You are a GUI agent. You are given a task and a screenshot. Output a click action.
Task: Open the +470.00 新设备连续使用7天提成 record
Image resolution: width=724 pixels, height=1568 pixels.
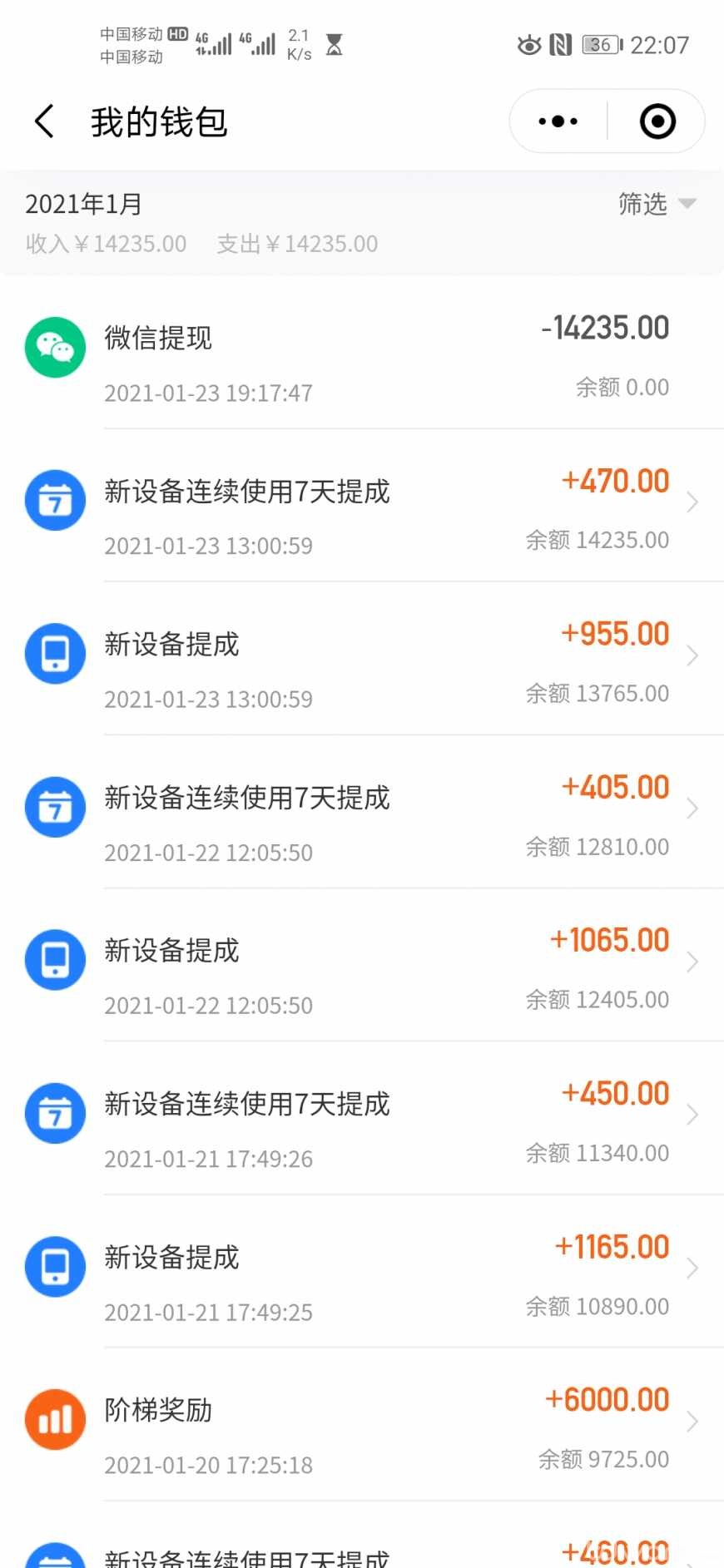[x=374, y=506]
